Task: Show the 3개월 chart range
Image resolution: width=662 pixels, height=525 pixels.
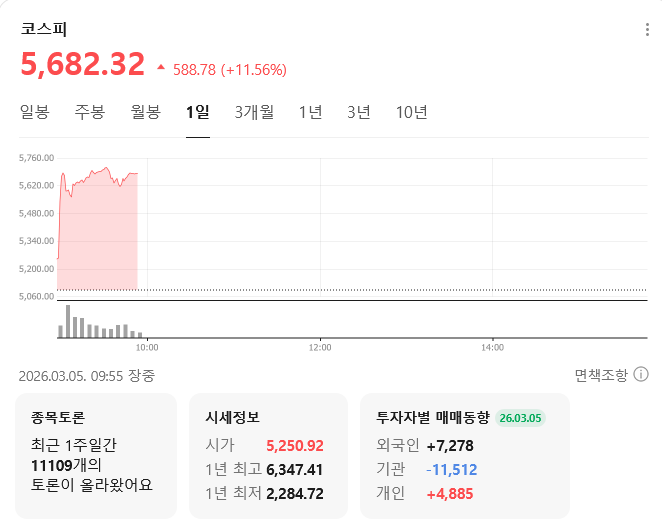Action: 254,112
